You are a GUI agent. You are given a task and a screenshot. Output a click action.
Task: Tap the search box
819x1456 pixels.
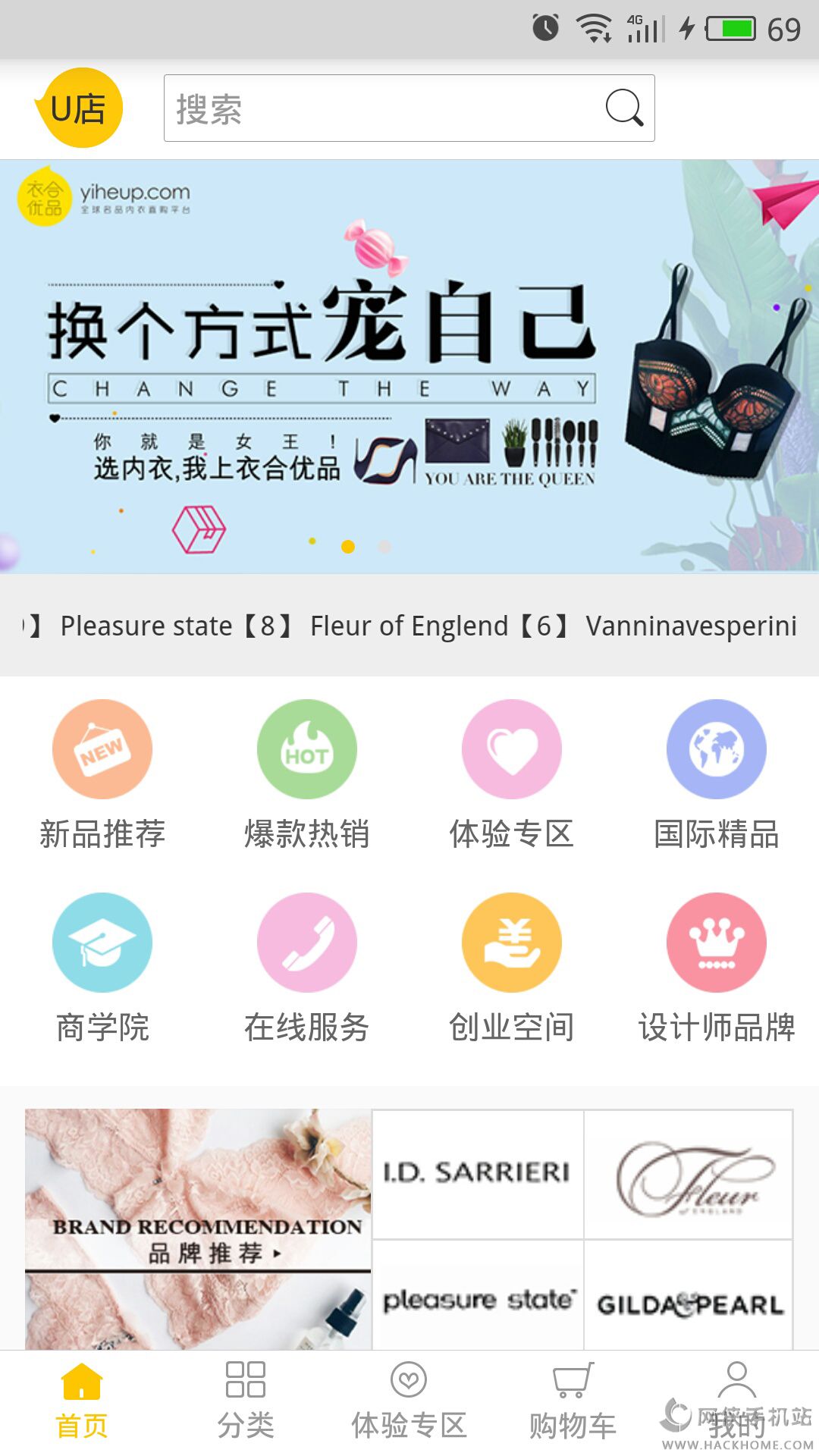[379, 108]
